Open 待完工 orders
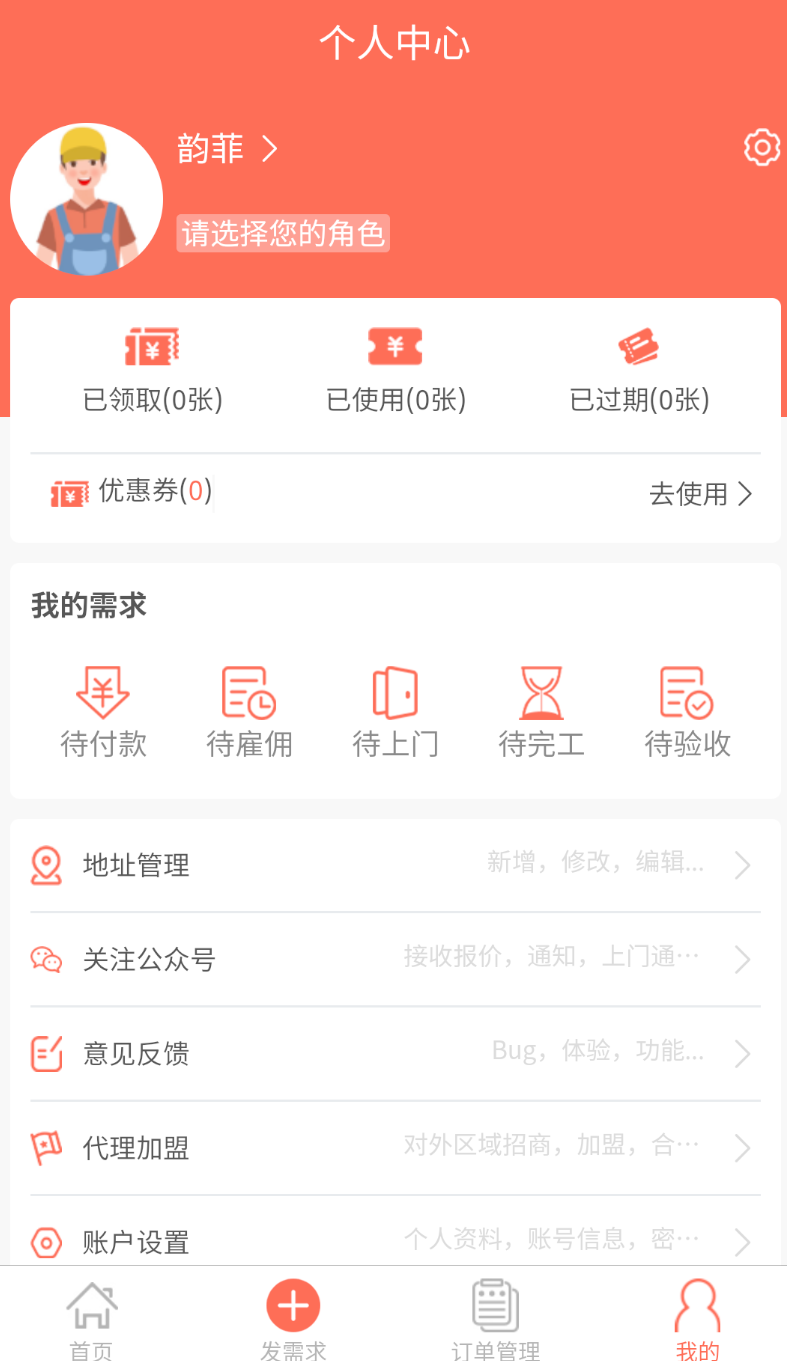Image resolution: width=787 pixels, height=1361 pixels. [541, 712]
